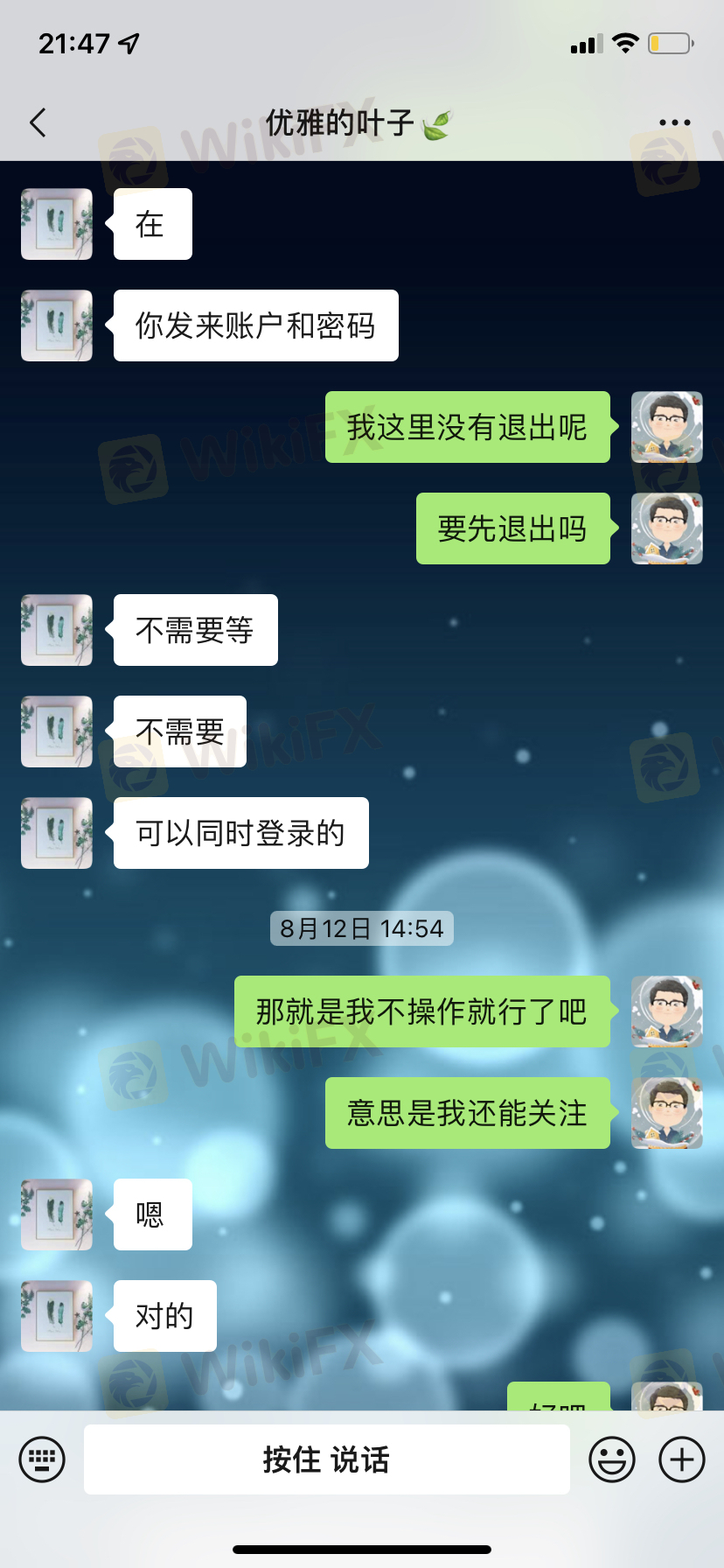The image size is (724, 1568).
Task: Open my avatar beside 我这里没有退出呢
Action: pos(666,427)
